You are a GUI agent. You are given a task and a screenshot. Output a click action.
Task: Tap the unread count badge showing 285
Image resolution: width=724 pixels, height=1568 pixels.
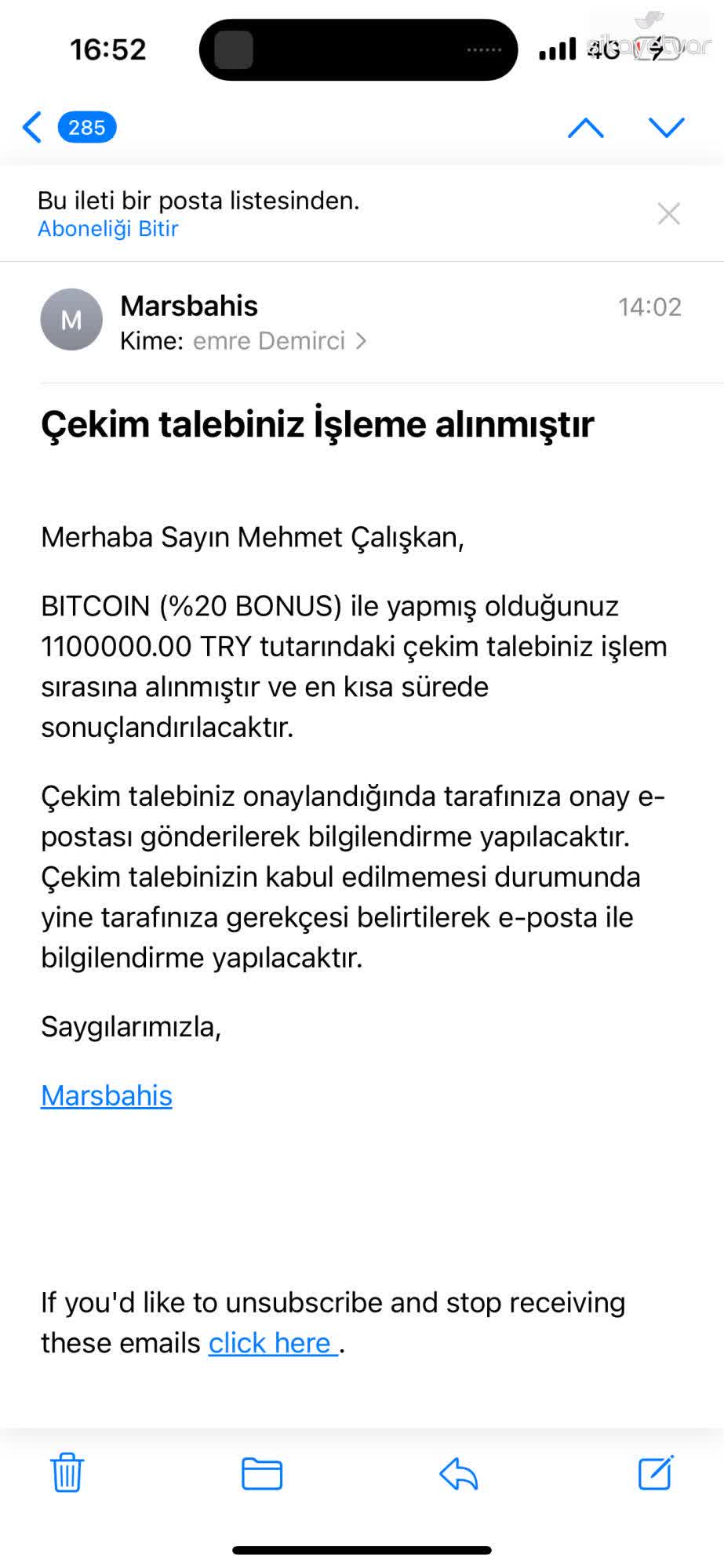[x=85, y=127]
